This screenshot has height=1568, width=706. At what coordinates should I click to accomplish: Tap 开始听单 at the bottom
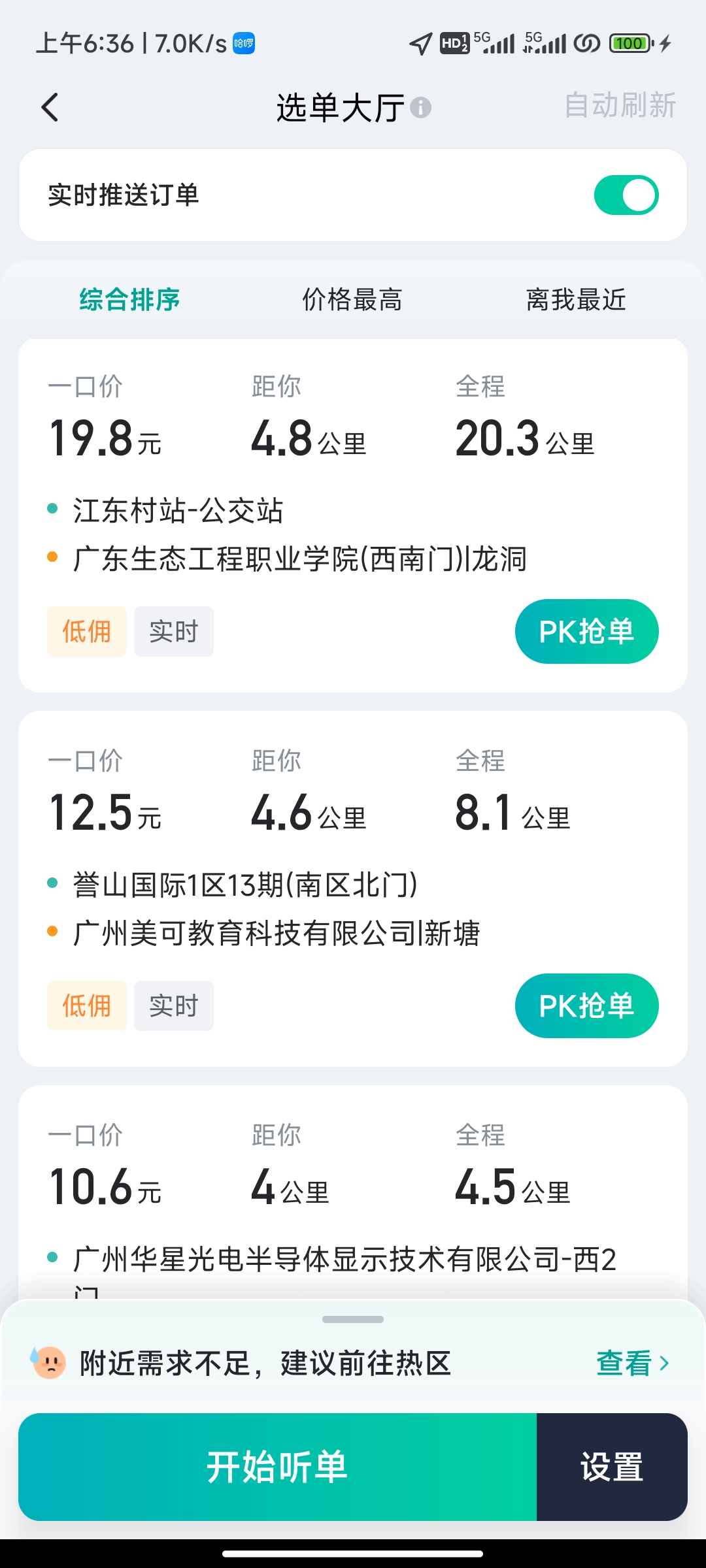(x=277, y=1467)
